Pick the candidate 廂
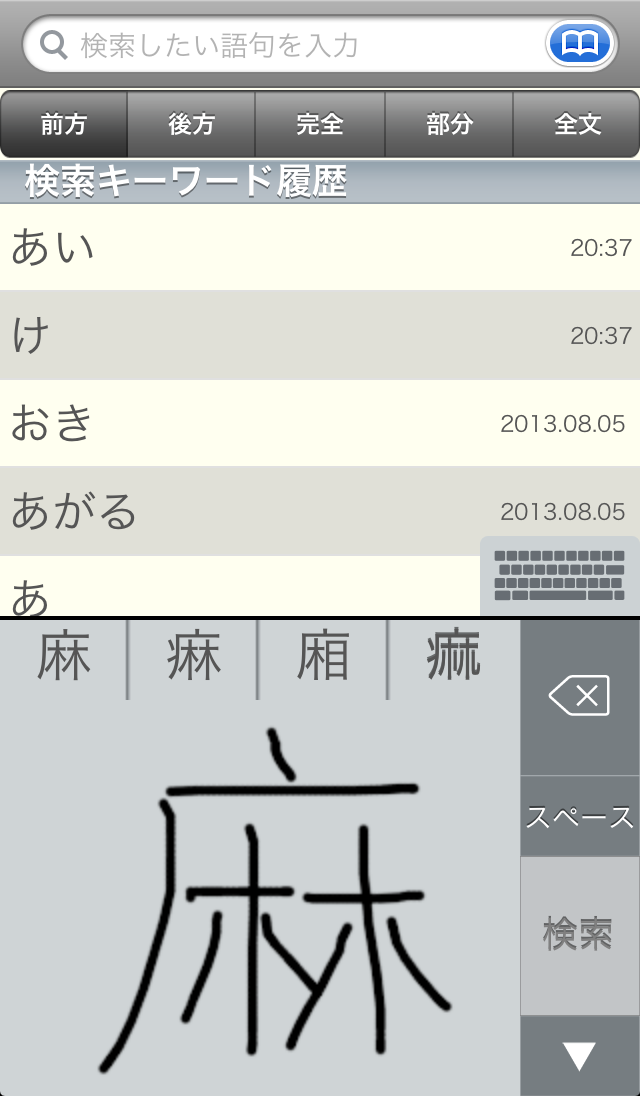640x1096 pixels. (324, 658)
